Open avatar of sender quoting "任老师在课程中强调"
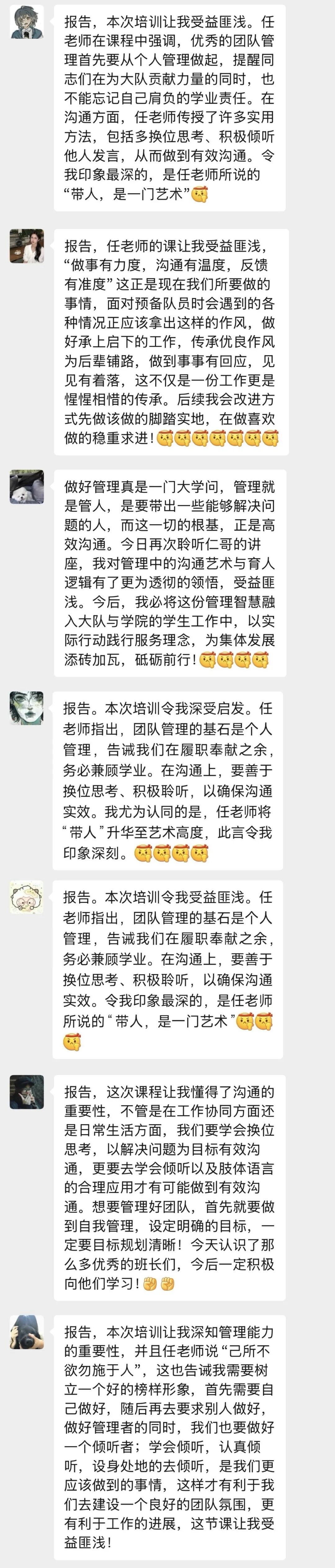 [27, 22]
